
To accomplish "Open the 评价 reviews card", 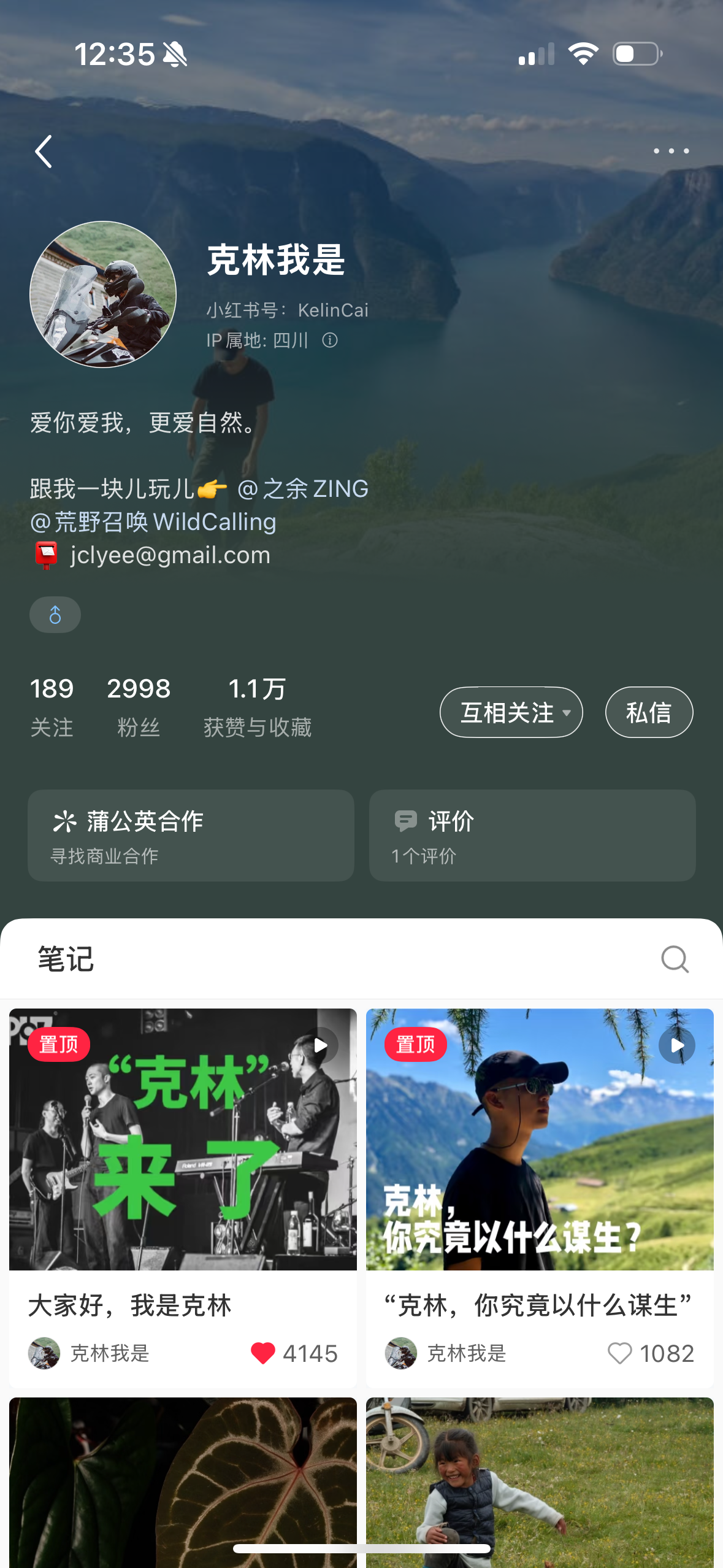I will [x=532, y=836].
